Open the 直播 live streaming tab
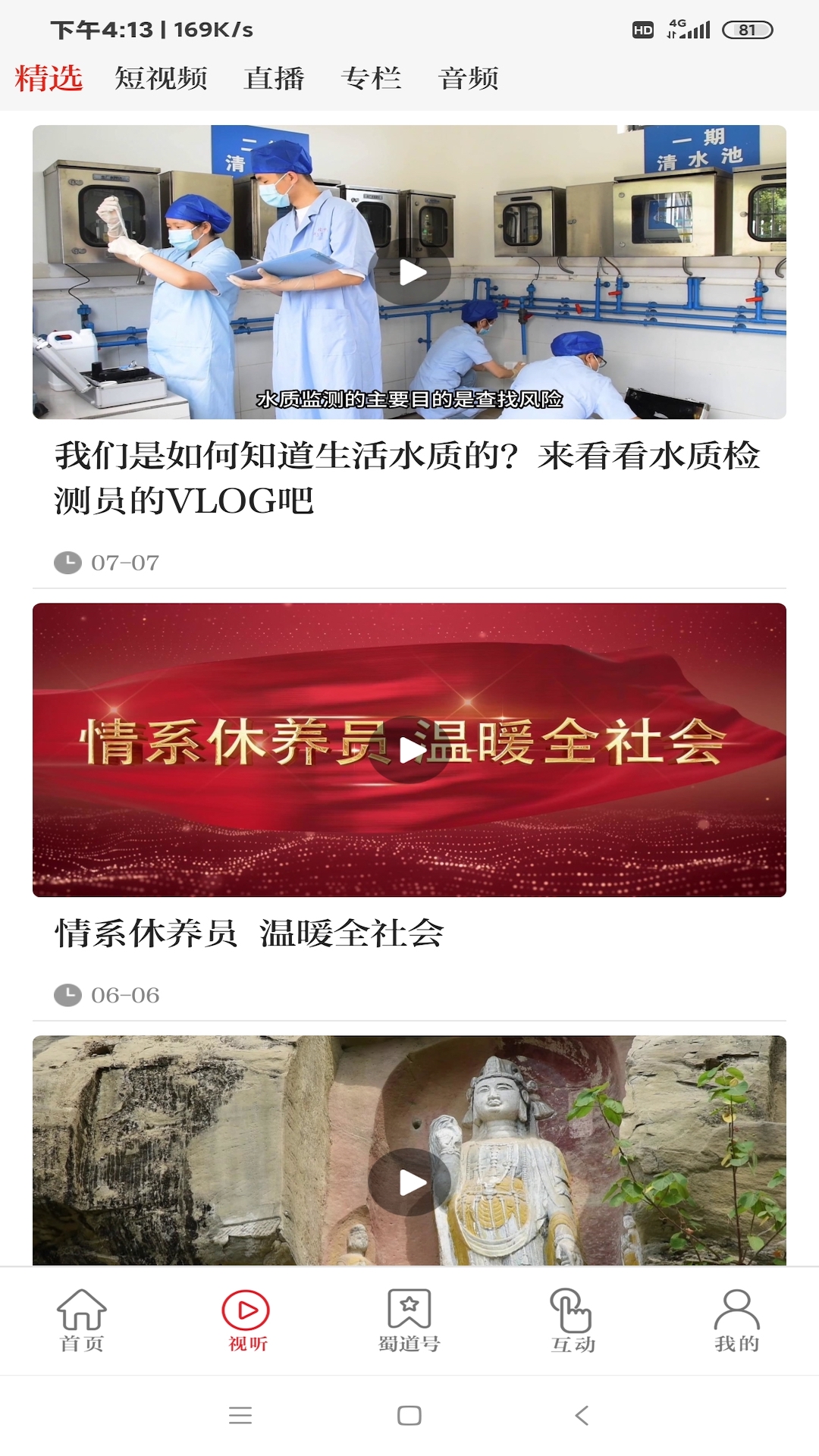 (x=276, y=77)
